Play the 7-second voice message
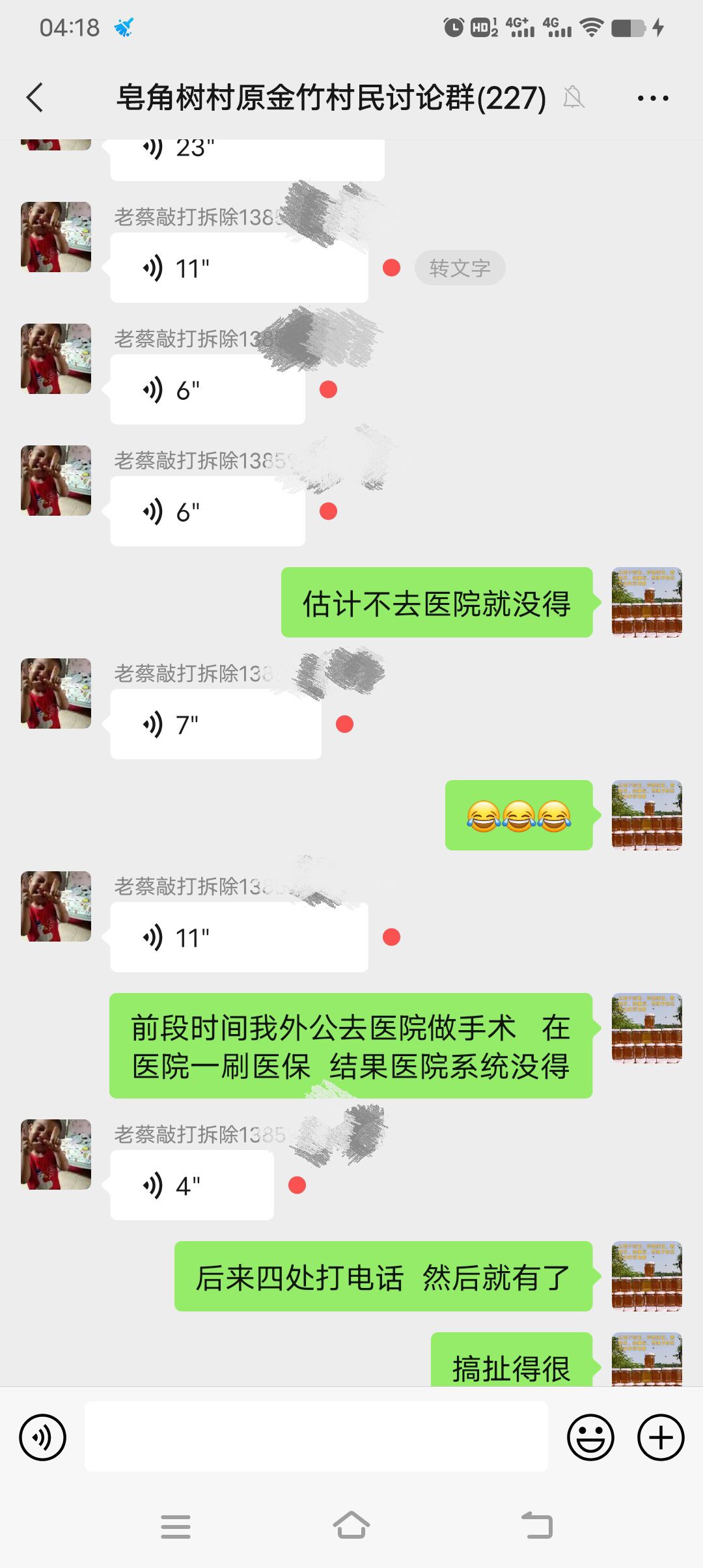Screen dimensions: 703x1568 (215, 724)
